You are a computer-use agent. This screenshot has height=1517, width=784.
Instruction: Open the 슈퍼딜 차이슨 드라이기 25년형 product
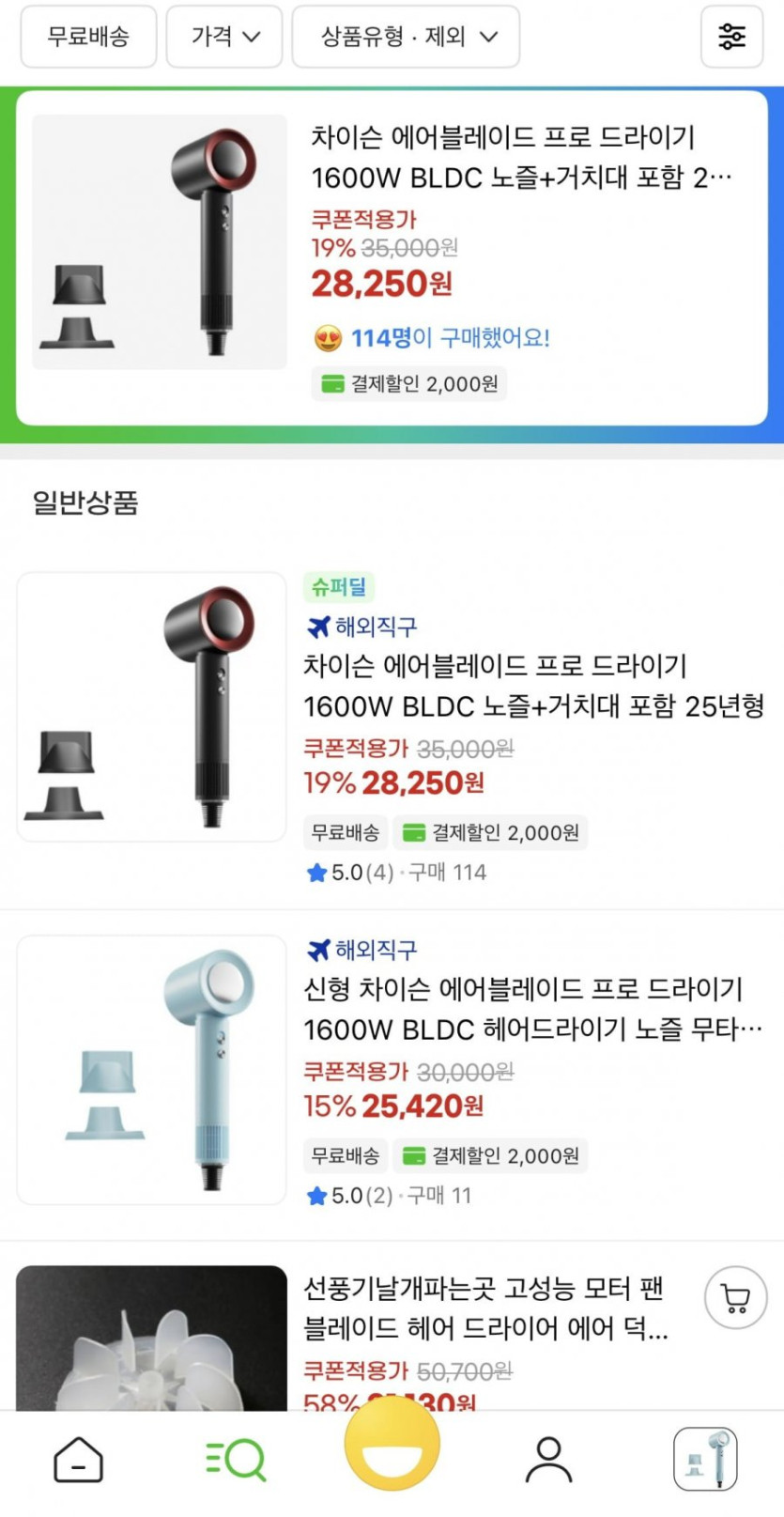[x=532, y=686]
